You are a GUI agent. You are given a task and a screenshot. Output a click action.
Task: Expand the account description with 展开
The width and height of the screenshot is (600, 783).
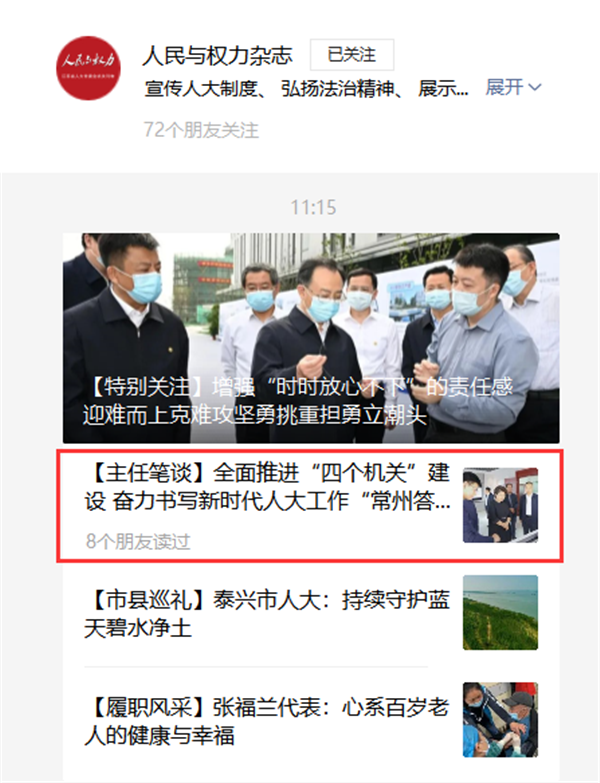pyautogui.click(x=513, y=87)
